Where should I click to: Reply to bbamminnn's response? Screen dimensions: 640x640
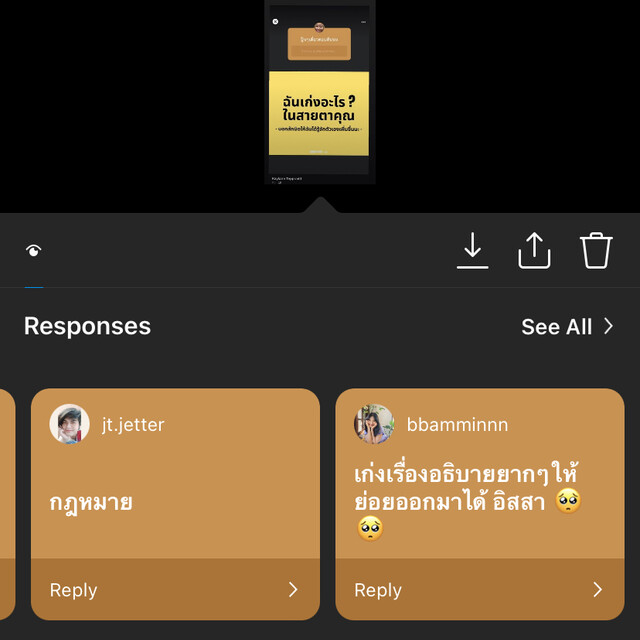click(x=479, y=590)
